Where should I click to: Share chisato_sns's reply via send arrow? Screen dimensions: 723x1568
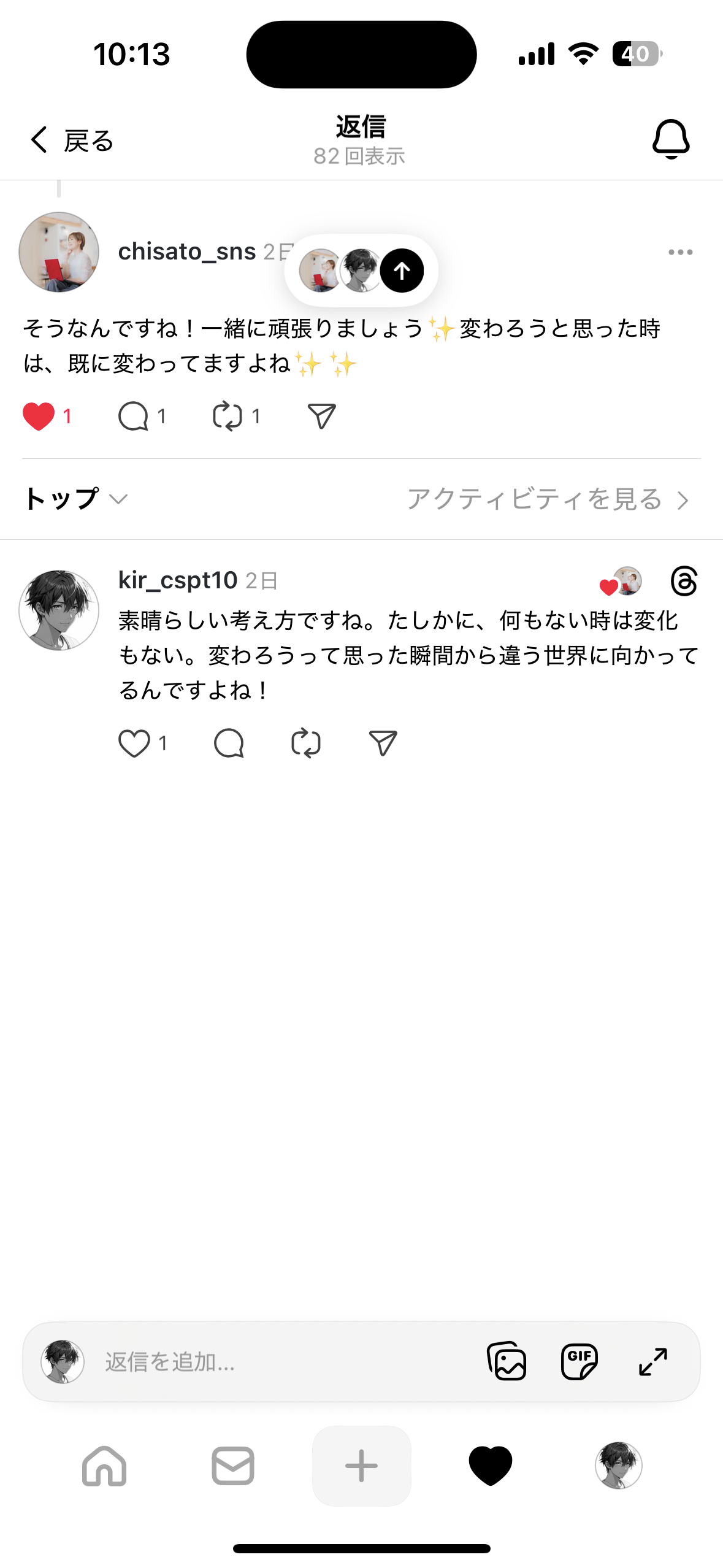coord(321,416)
